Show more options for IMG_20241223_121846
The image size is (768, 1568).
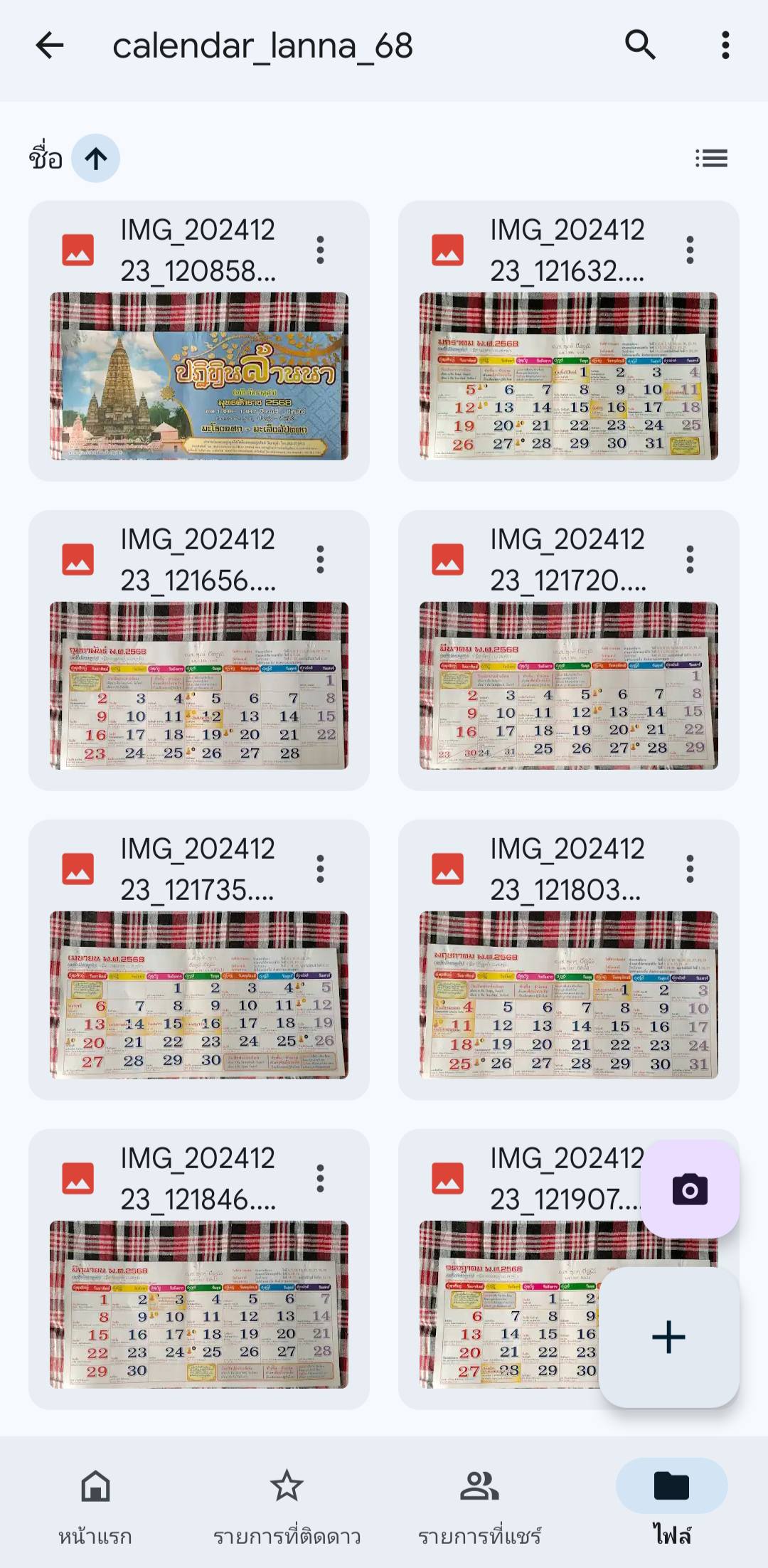pyautogui.click(x=320, y=1178)
